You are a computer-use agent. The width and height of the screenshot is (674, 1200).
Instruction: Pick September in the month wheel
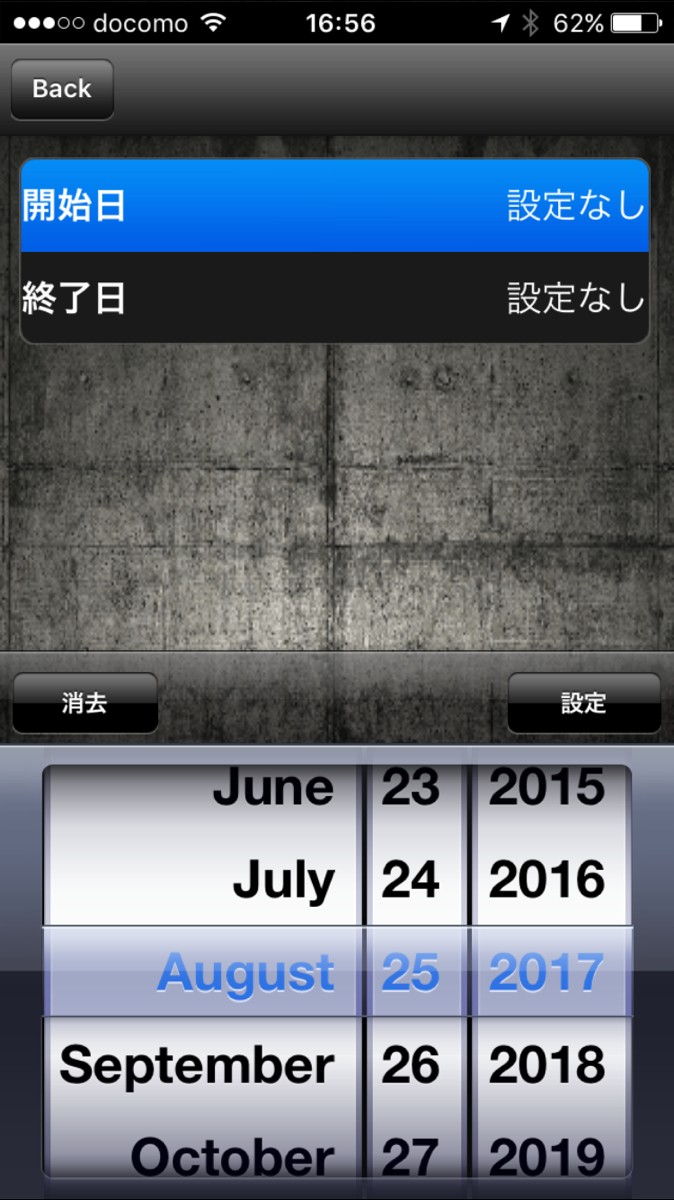tap(197, 1066)
